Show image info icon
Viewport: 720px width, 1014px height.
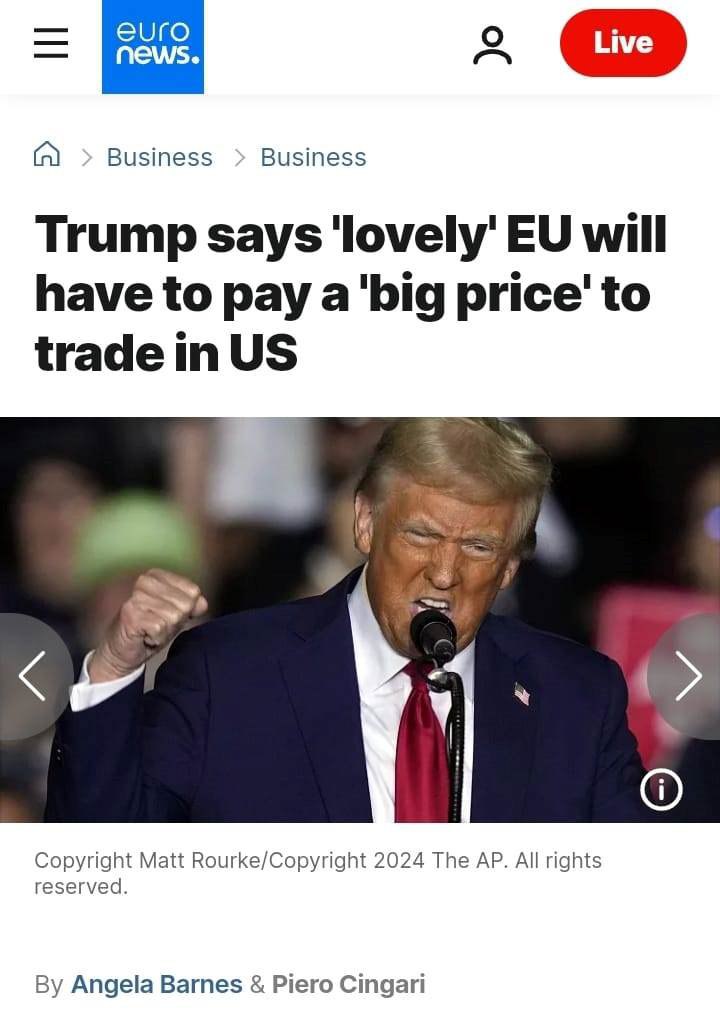(661, 790)
